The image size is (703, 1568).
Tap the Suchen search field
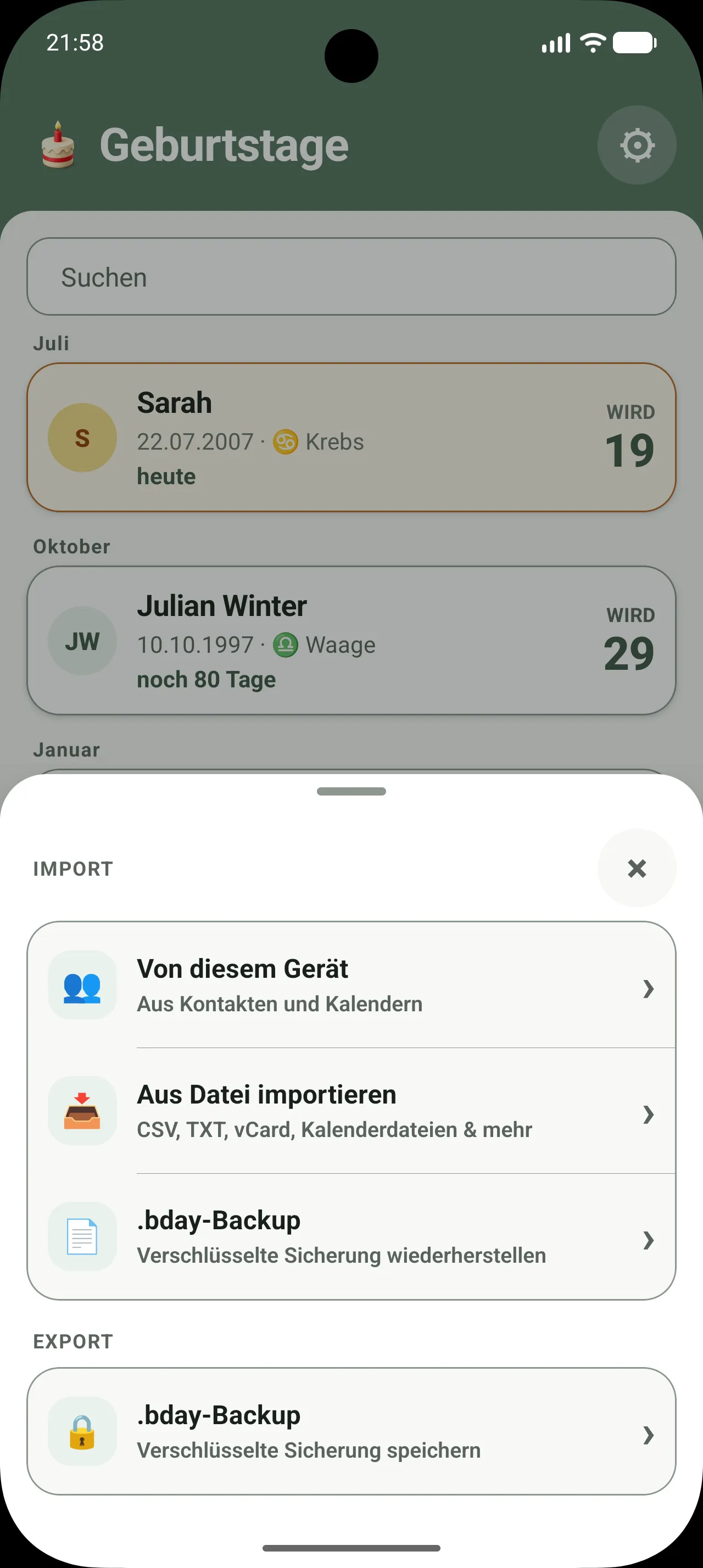click(351, 277)
